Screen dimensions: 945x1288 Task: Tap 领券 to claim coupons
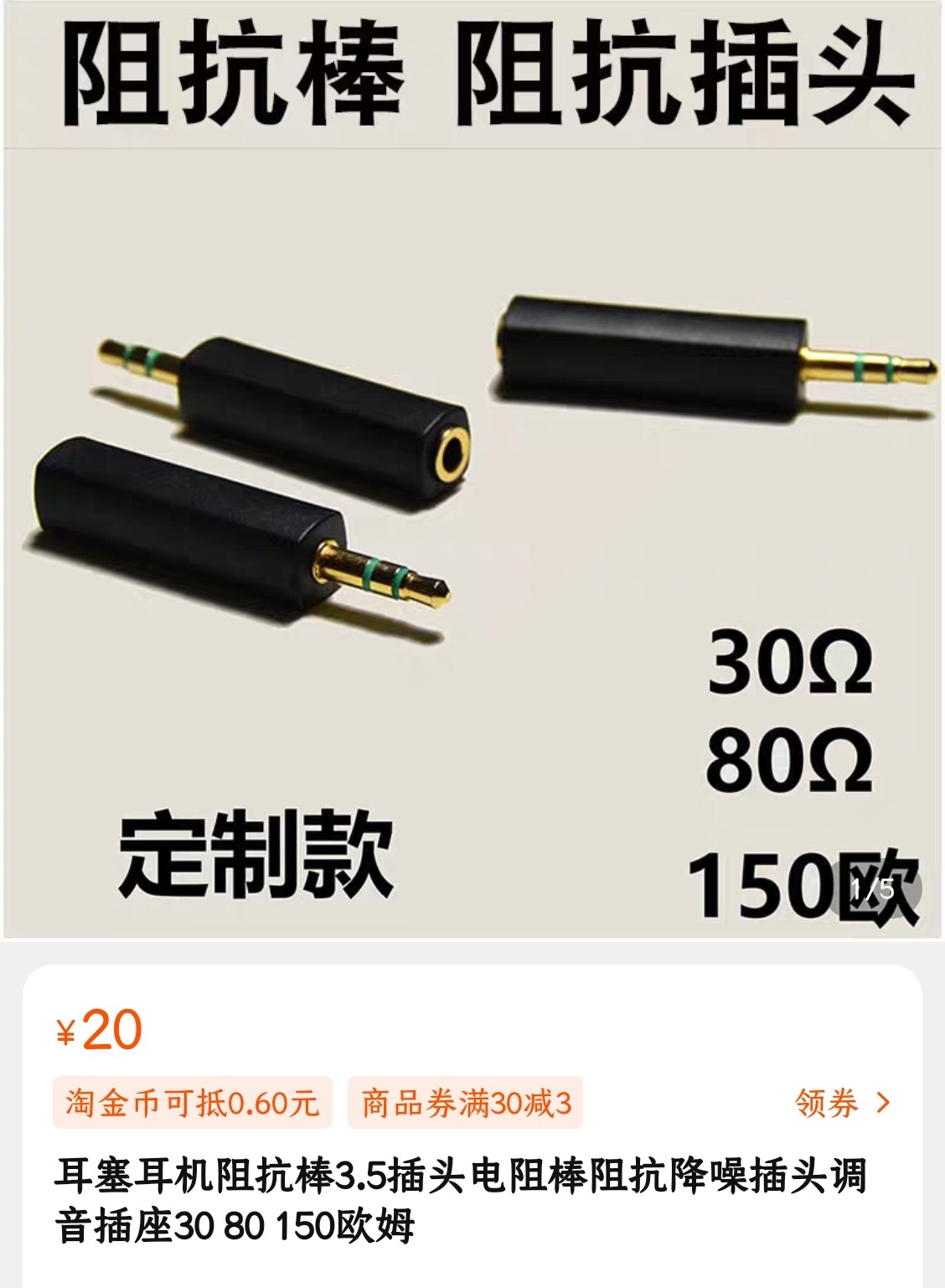point(841,1103)
